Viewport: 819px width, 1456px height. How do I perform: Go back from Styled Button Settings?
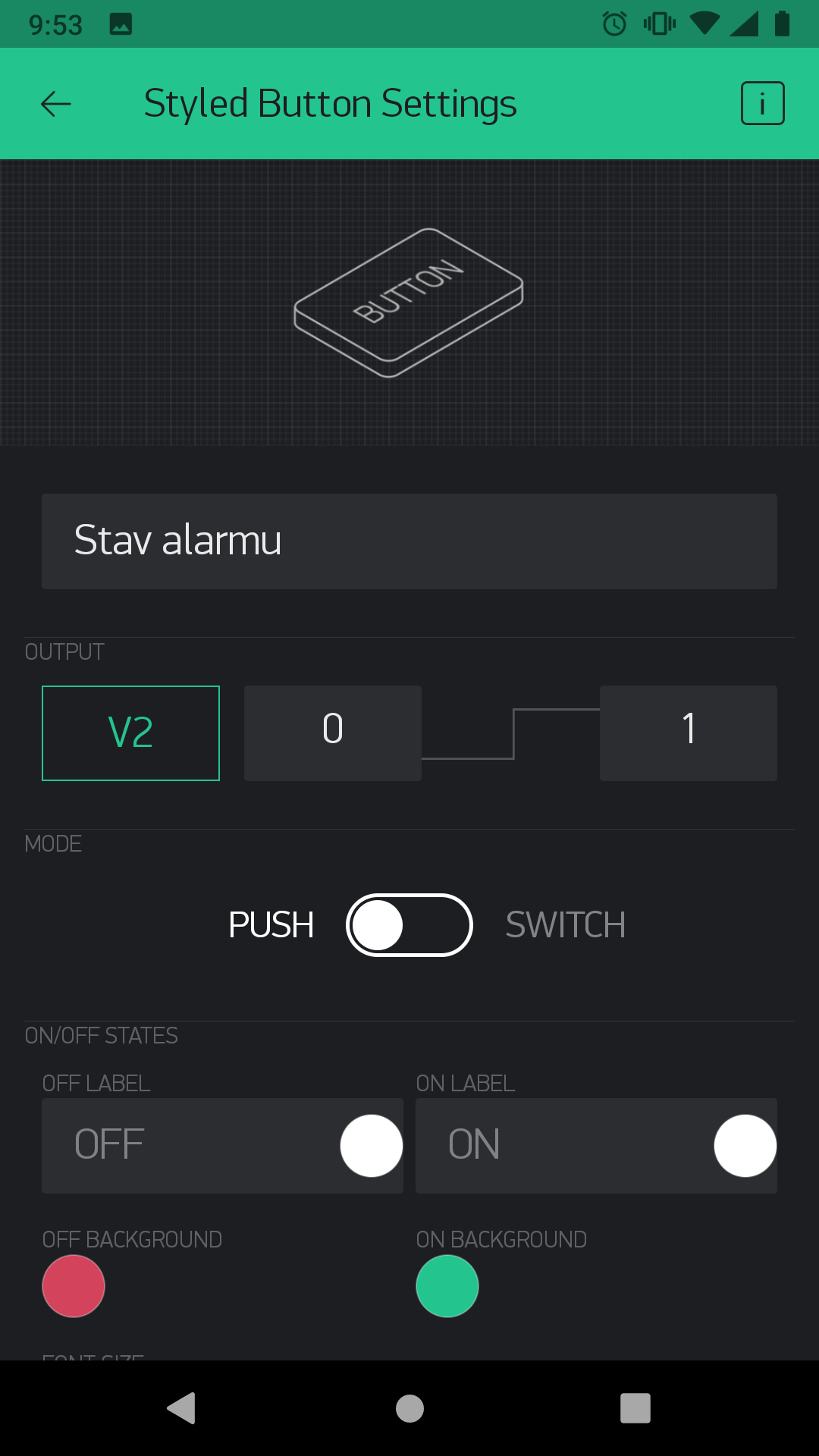(56, 104)
